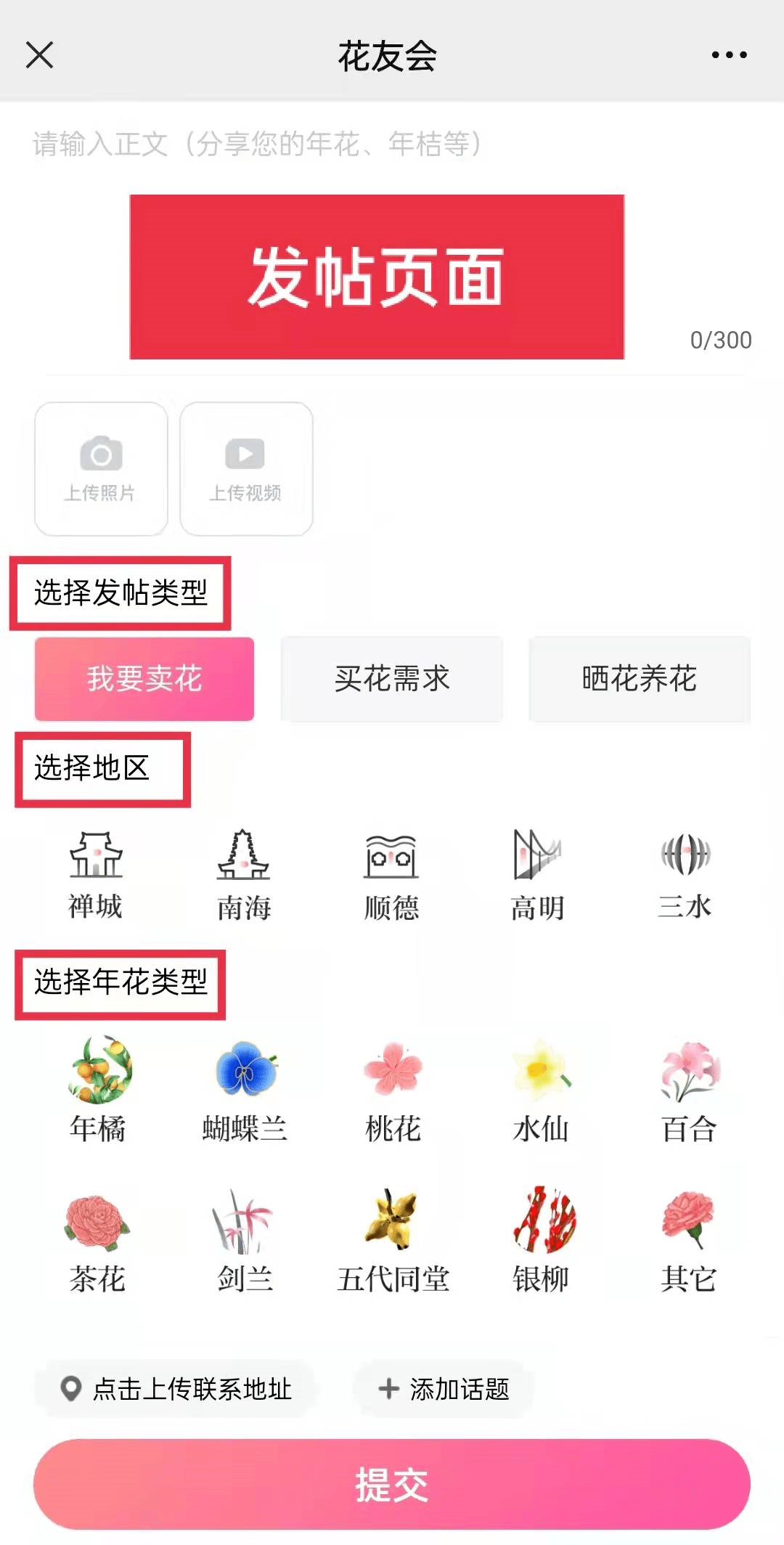
Task: Pick the 三水 district
Action: pyautogui.click(x=685, y=875)
